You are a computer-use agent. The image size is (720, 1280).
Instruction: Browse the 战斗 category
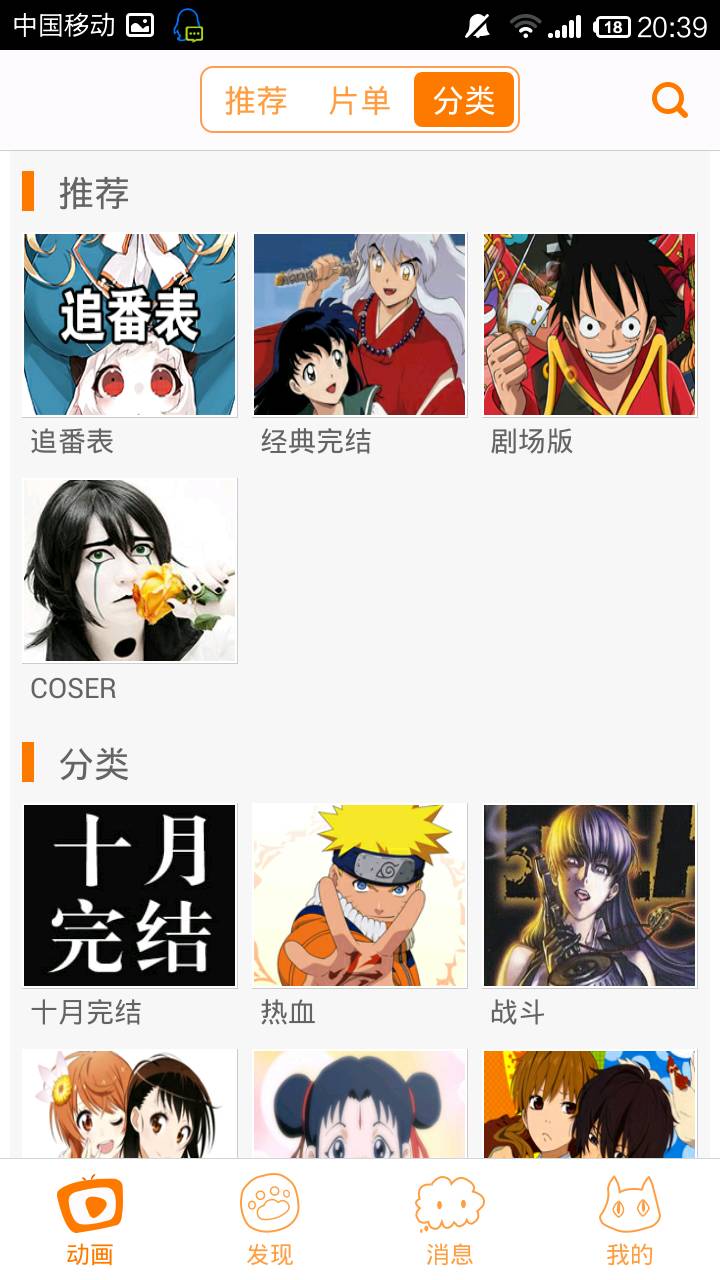point(590,896)
